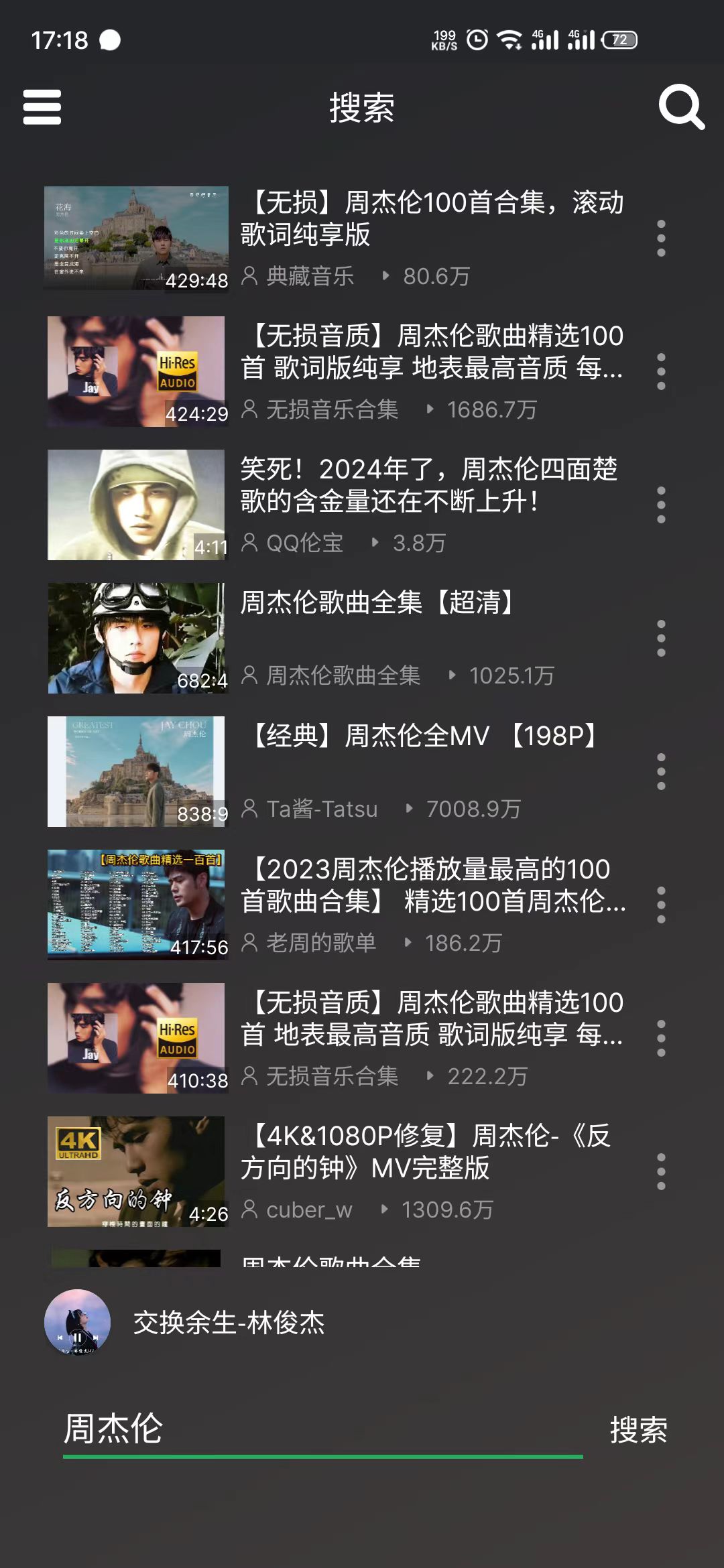Tap the battery indicator in the status bar
724x1568 pixels.
(620, 40)
